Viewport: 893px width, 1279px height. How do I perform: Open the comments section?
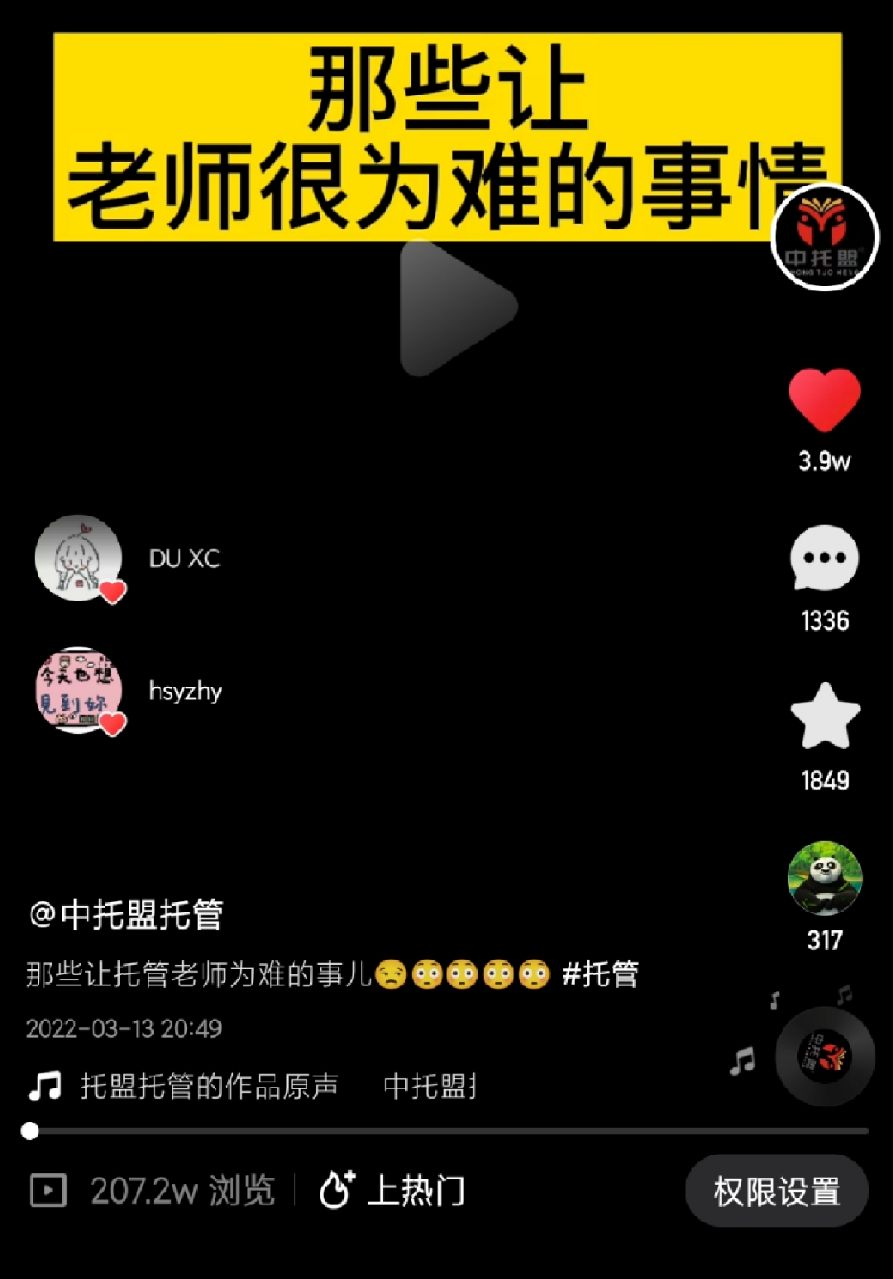[x=824, y=560]
